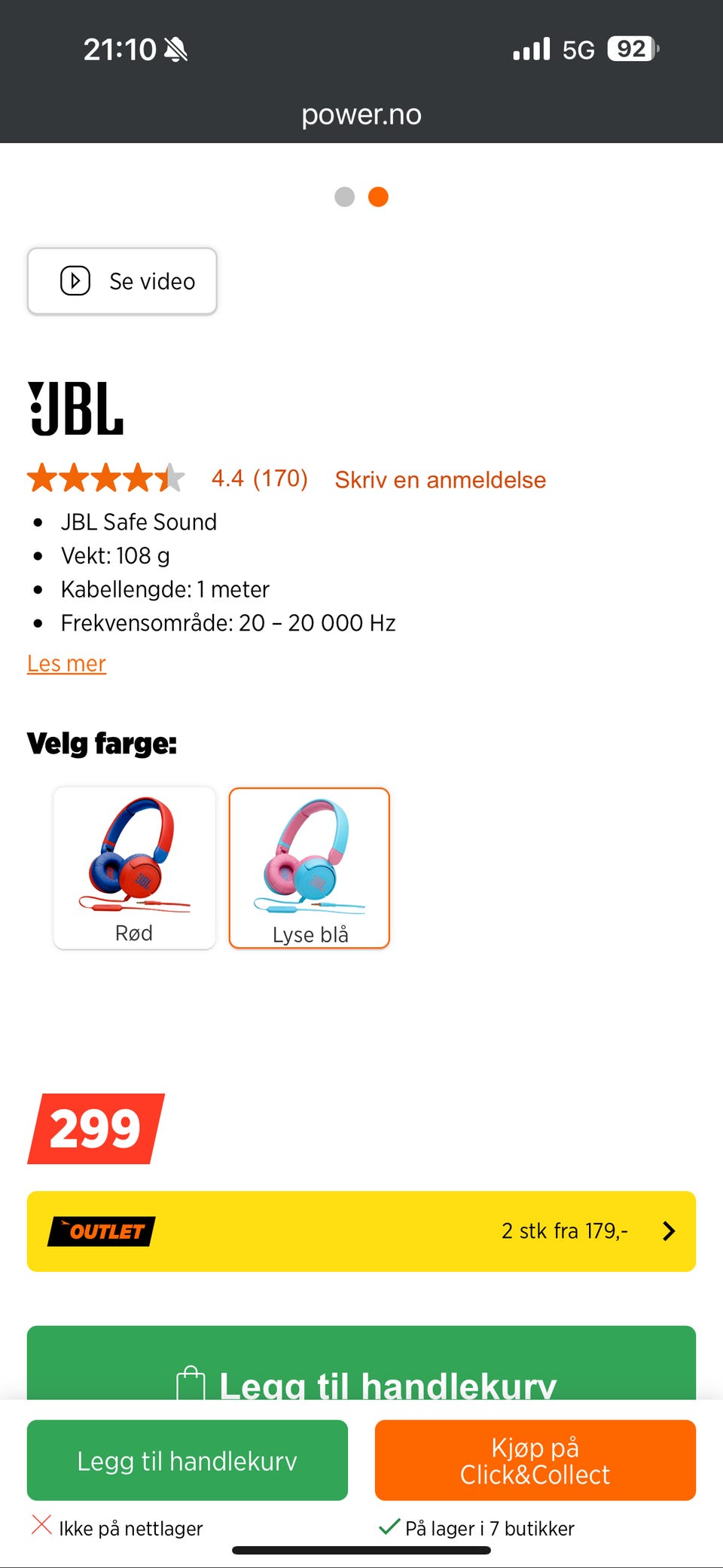Click the first carousel indicator dot
723x1568 pixels.
[x=345, y=197]
